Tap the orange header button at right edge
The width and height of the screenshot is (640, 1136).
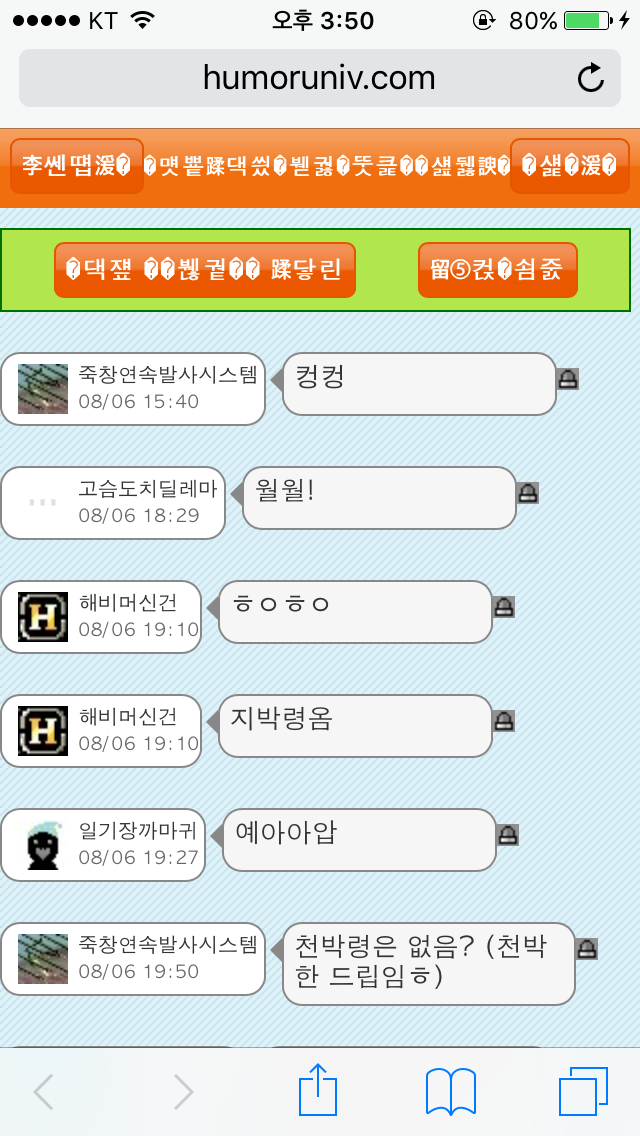point(569,166)
